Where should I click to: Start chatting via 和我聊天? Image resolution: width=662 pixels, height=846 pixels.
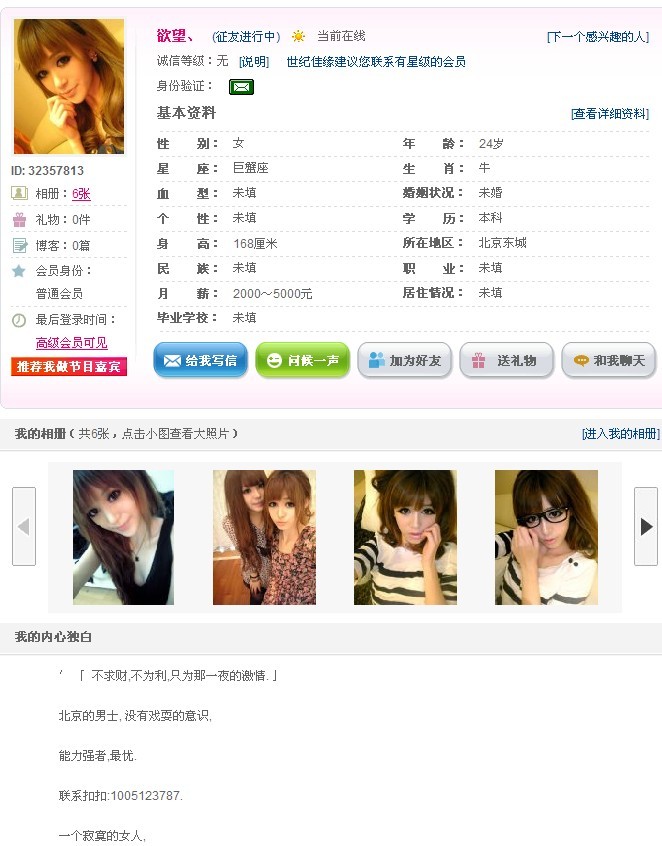point(608,360)
